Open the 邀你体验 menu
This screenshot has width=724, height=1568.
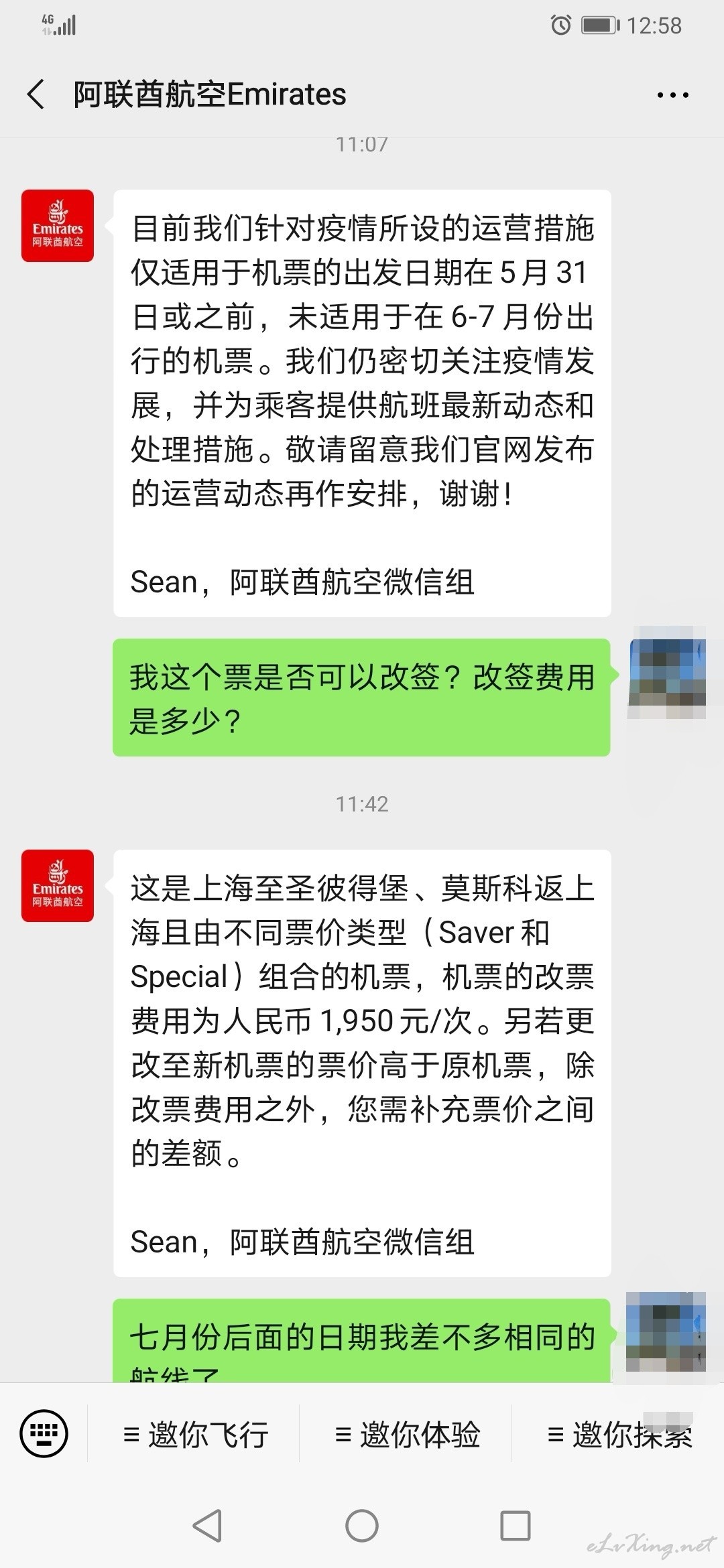pyautogui.click(x=407, y=1435)
